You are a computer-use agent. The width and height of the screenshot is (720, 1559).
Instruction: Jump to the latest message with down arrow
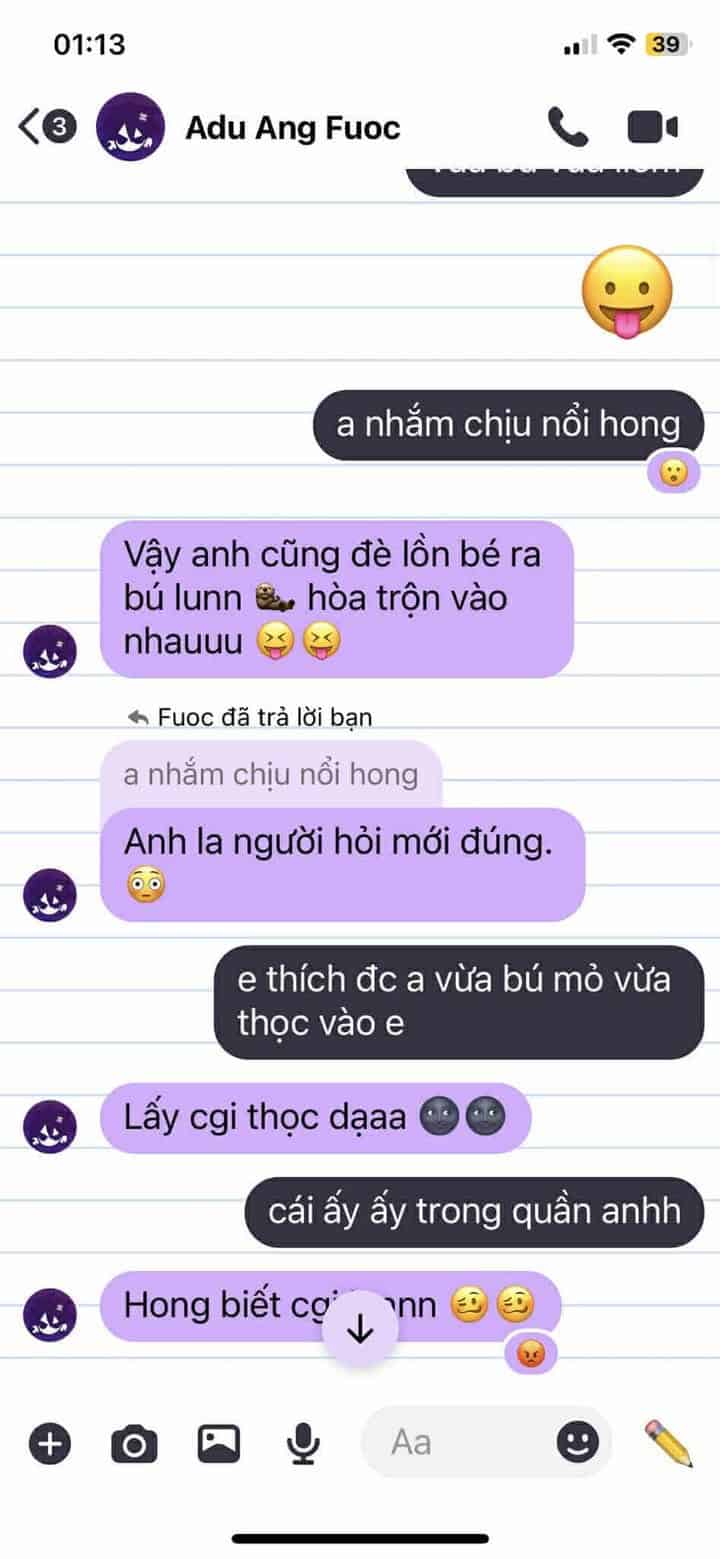pos(360,1331)
